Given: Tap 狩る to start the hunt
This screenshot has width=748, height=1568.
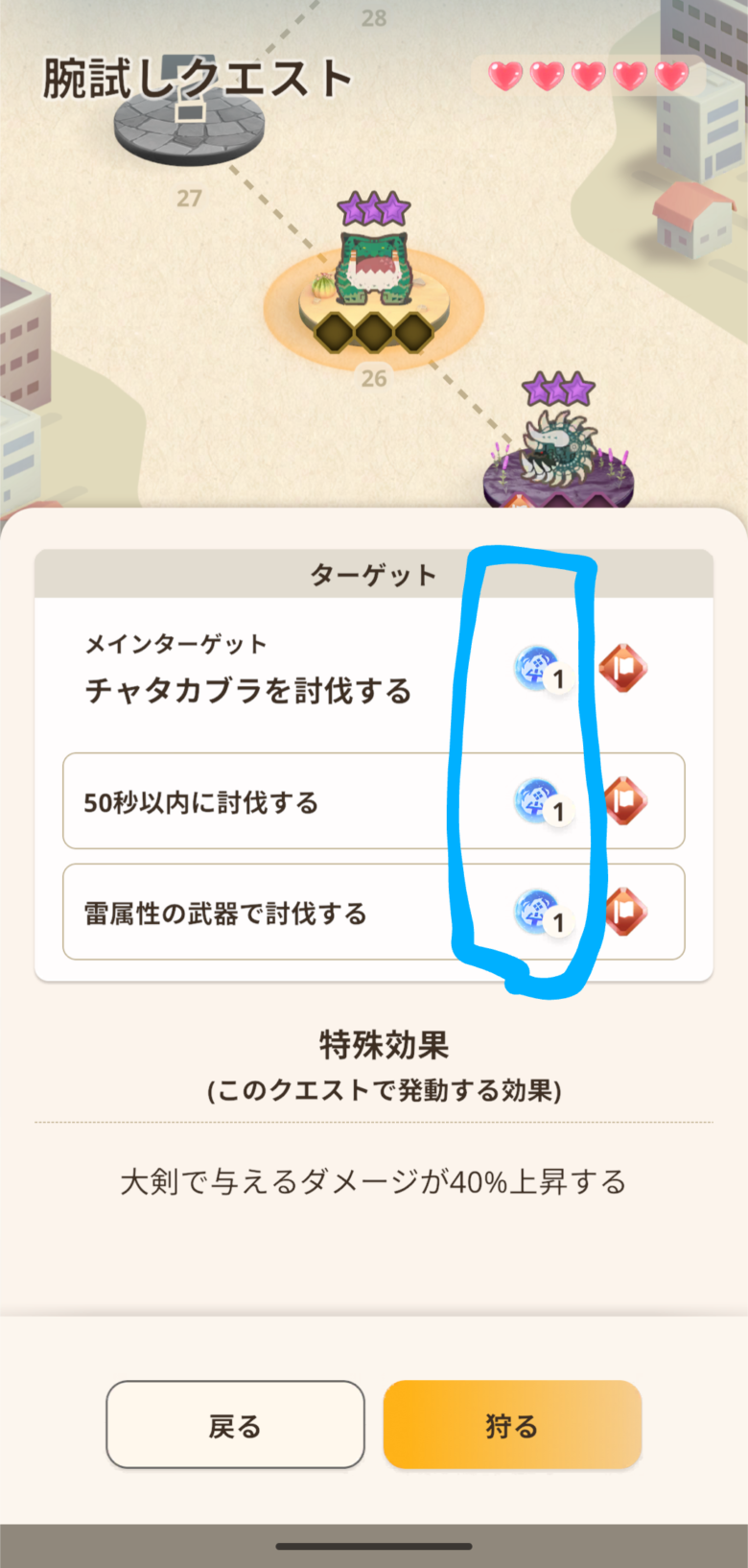Looking at the screenshot, I should tap(512, 1425).
